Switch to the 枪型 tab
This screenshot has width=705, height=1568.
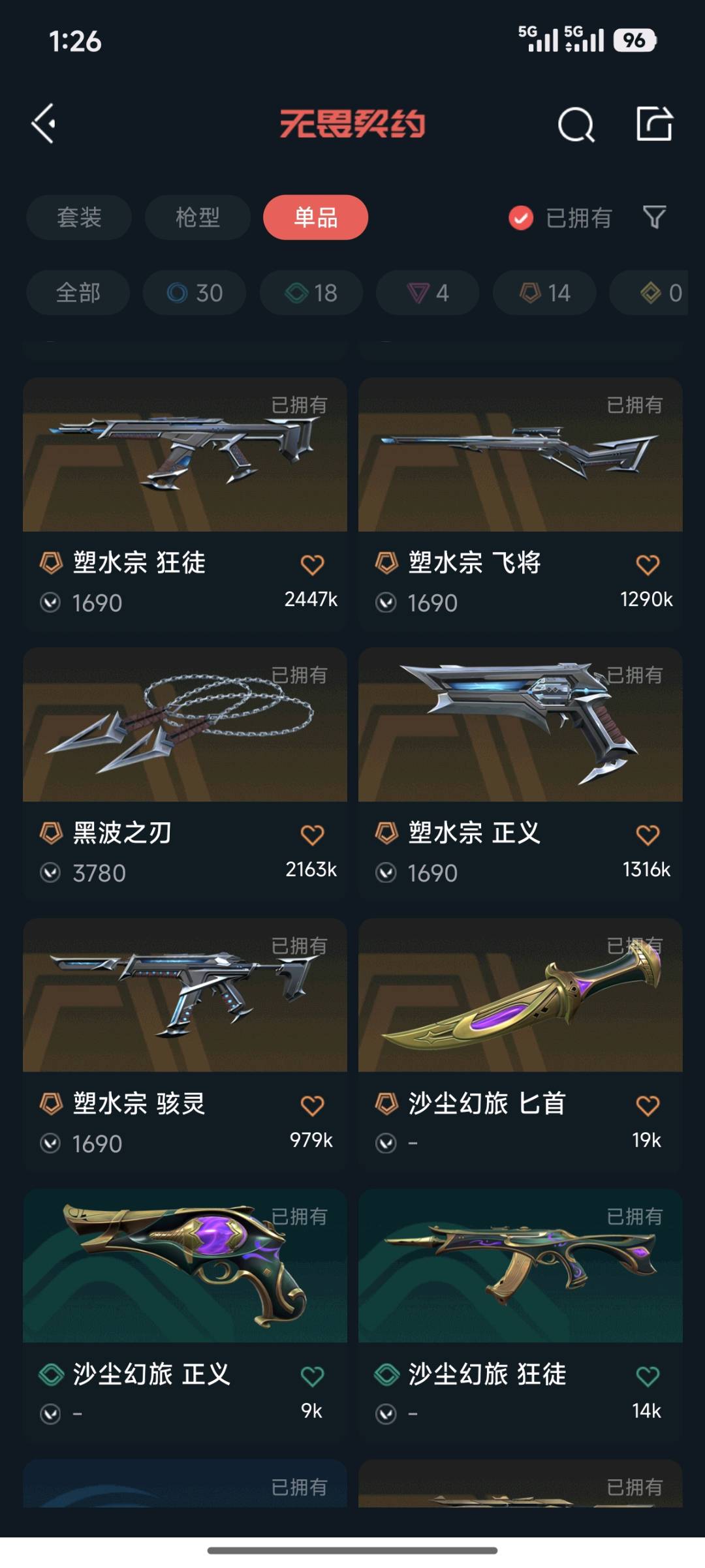click(x=198, y=217)
